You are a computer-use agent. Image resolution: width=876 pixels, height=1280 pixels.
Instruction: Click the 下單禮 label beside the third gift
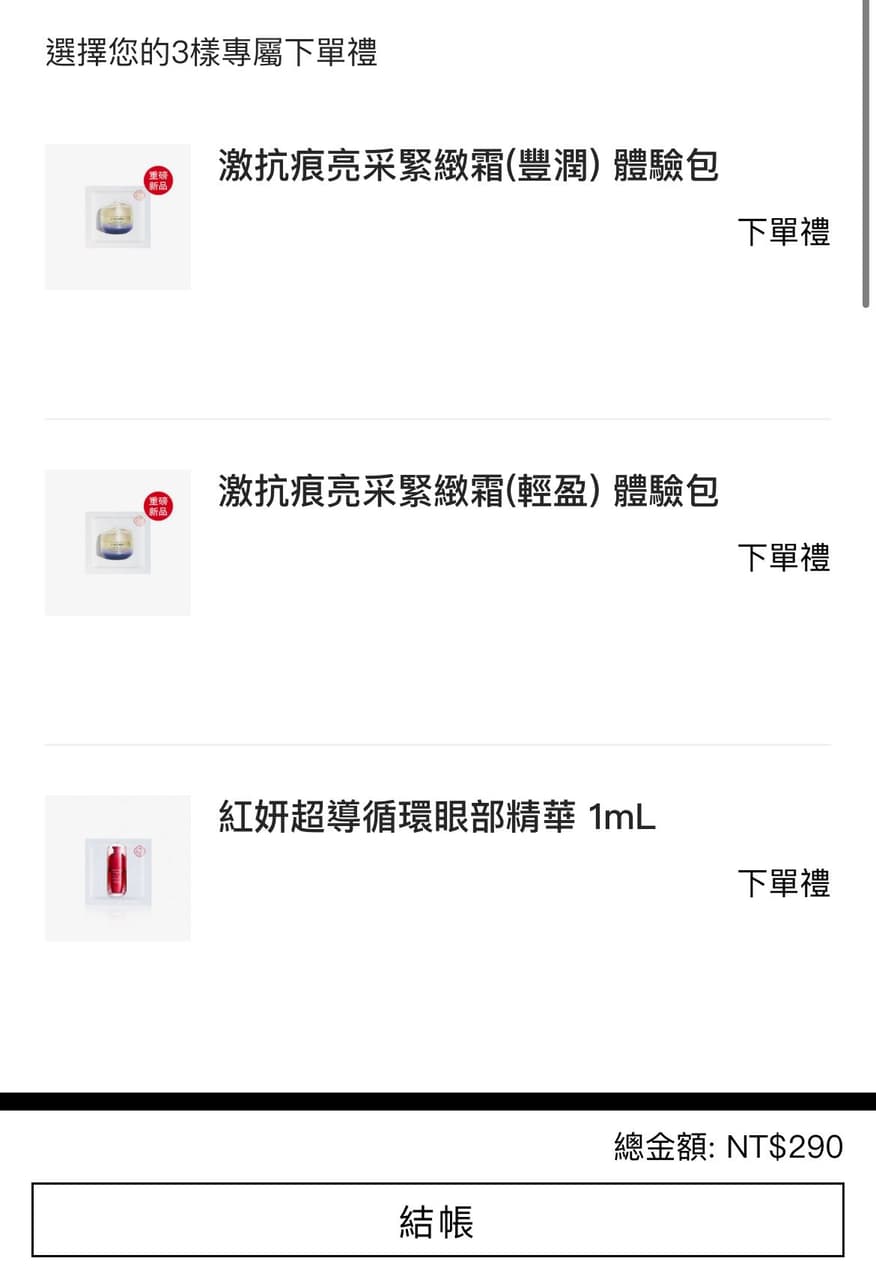pyautogui.click(x=785, y=884)
